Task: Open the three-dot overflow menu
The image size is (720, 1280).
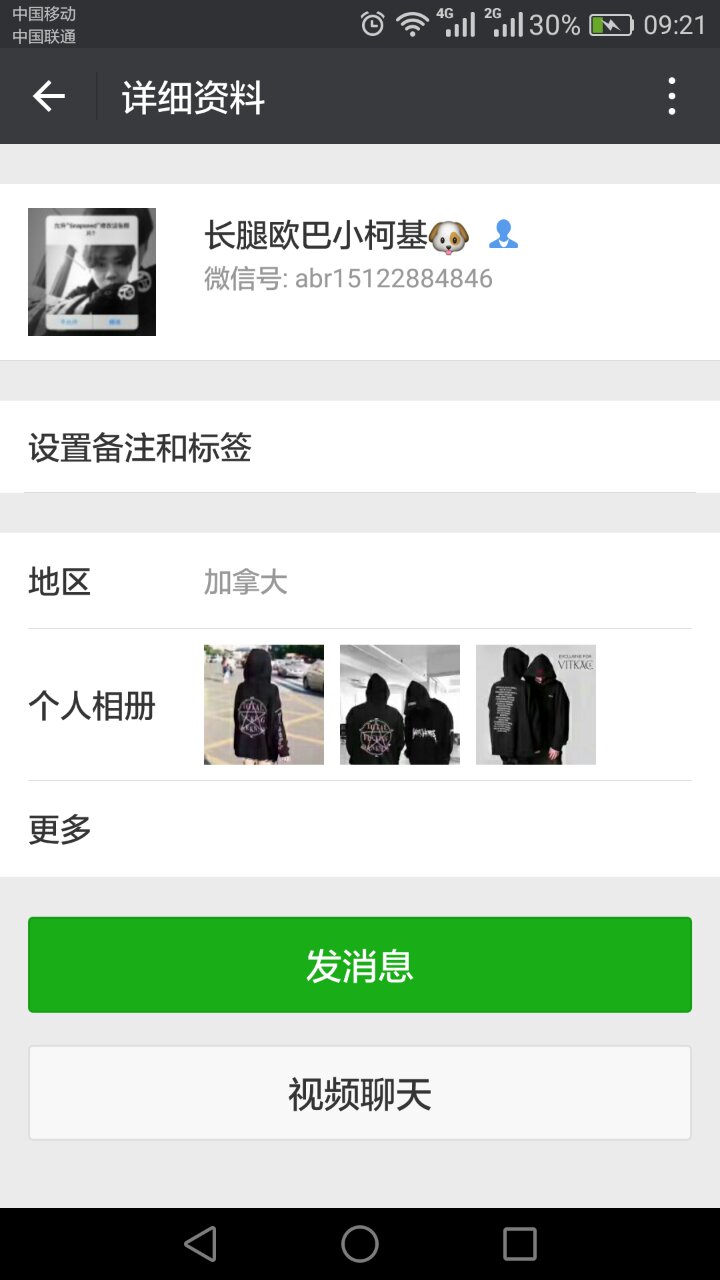Action: 671,96
